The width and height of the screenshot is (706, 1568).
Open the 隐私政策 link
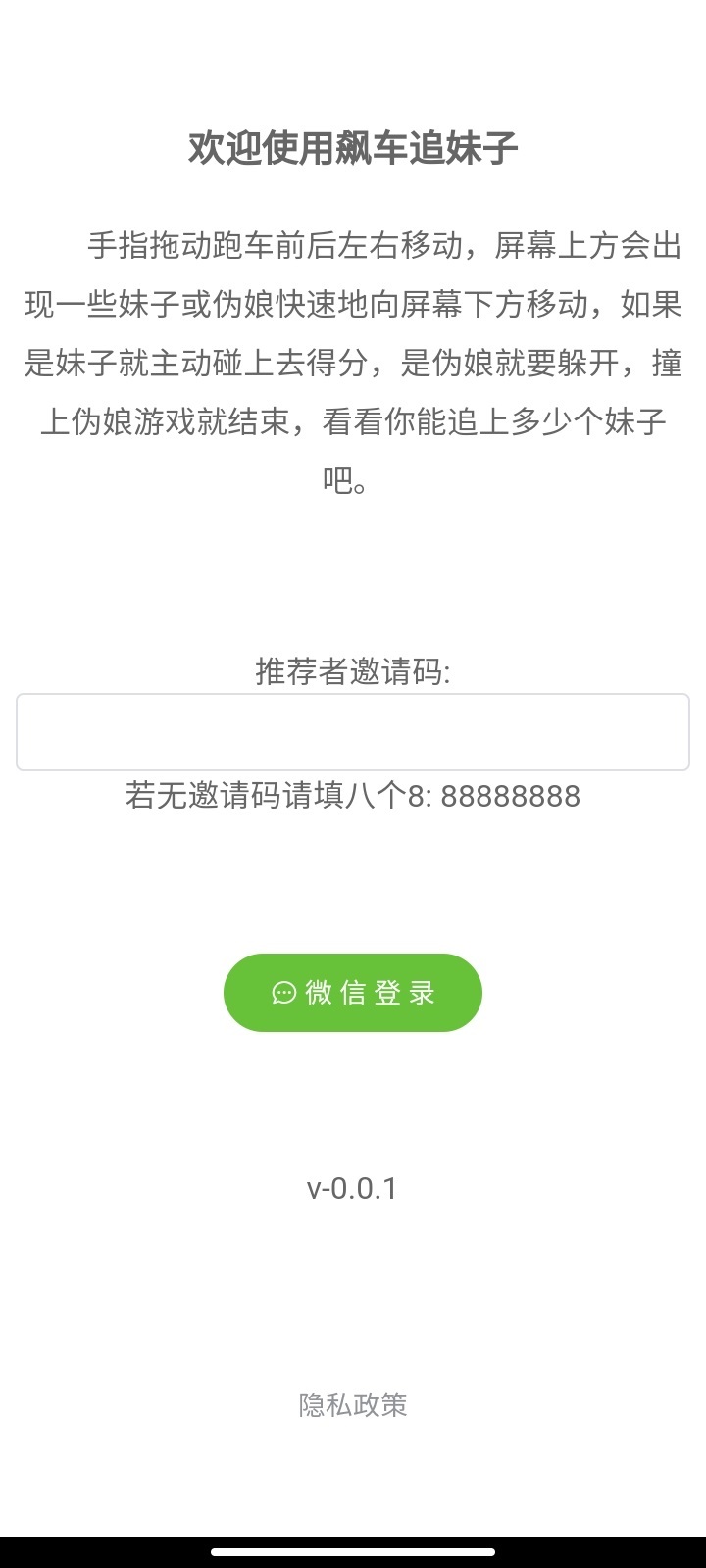click(353, 1404)
